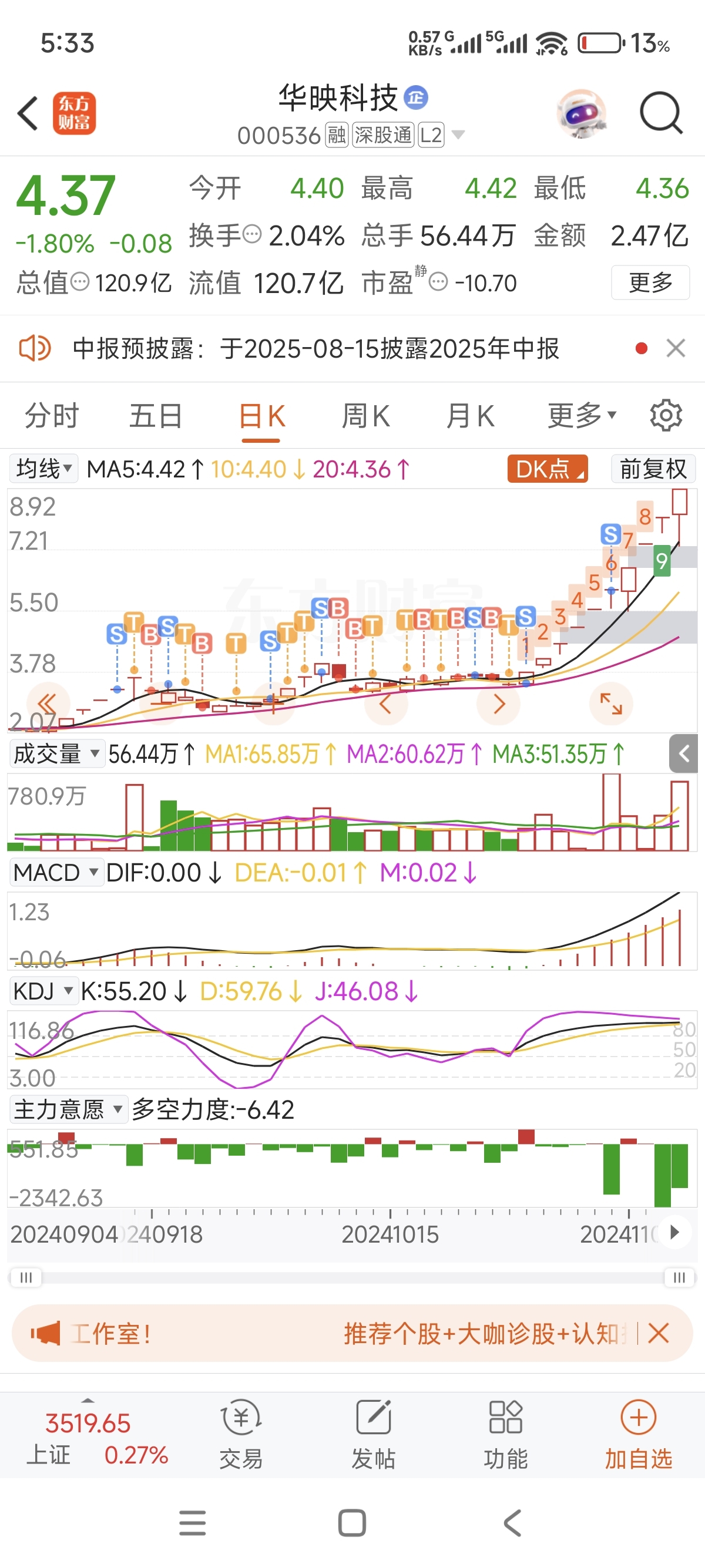The image size is (705, 1568).
Task: Dismiss the 中报预披露 notice
Action: coord(676,349)
